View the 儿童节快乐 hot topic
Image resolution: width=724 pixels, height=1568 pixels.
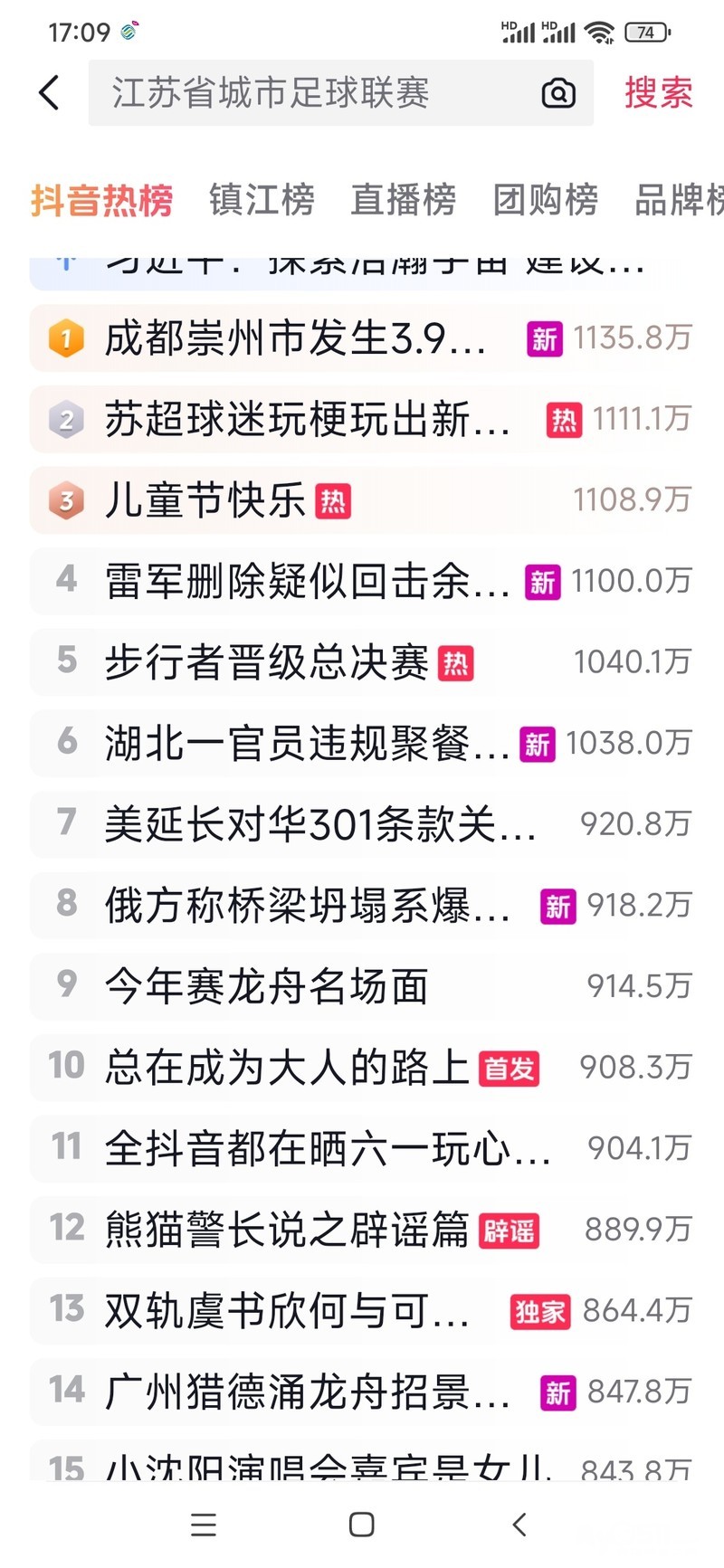(x=206, y=500)
